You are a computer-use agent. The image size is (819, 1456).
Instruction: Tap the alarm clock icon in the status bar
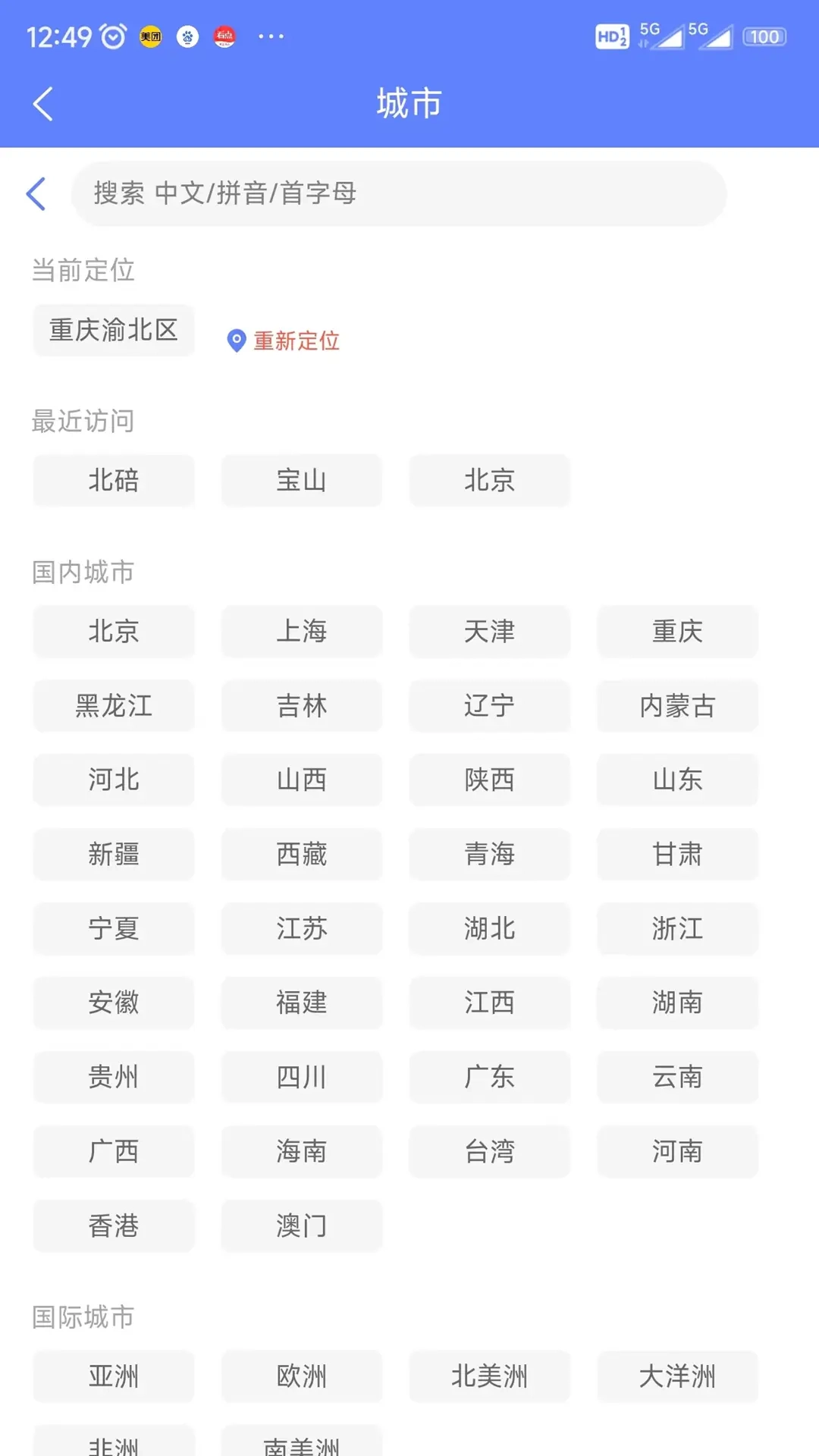112,36
